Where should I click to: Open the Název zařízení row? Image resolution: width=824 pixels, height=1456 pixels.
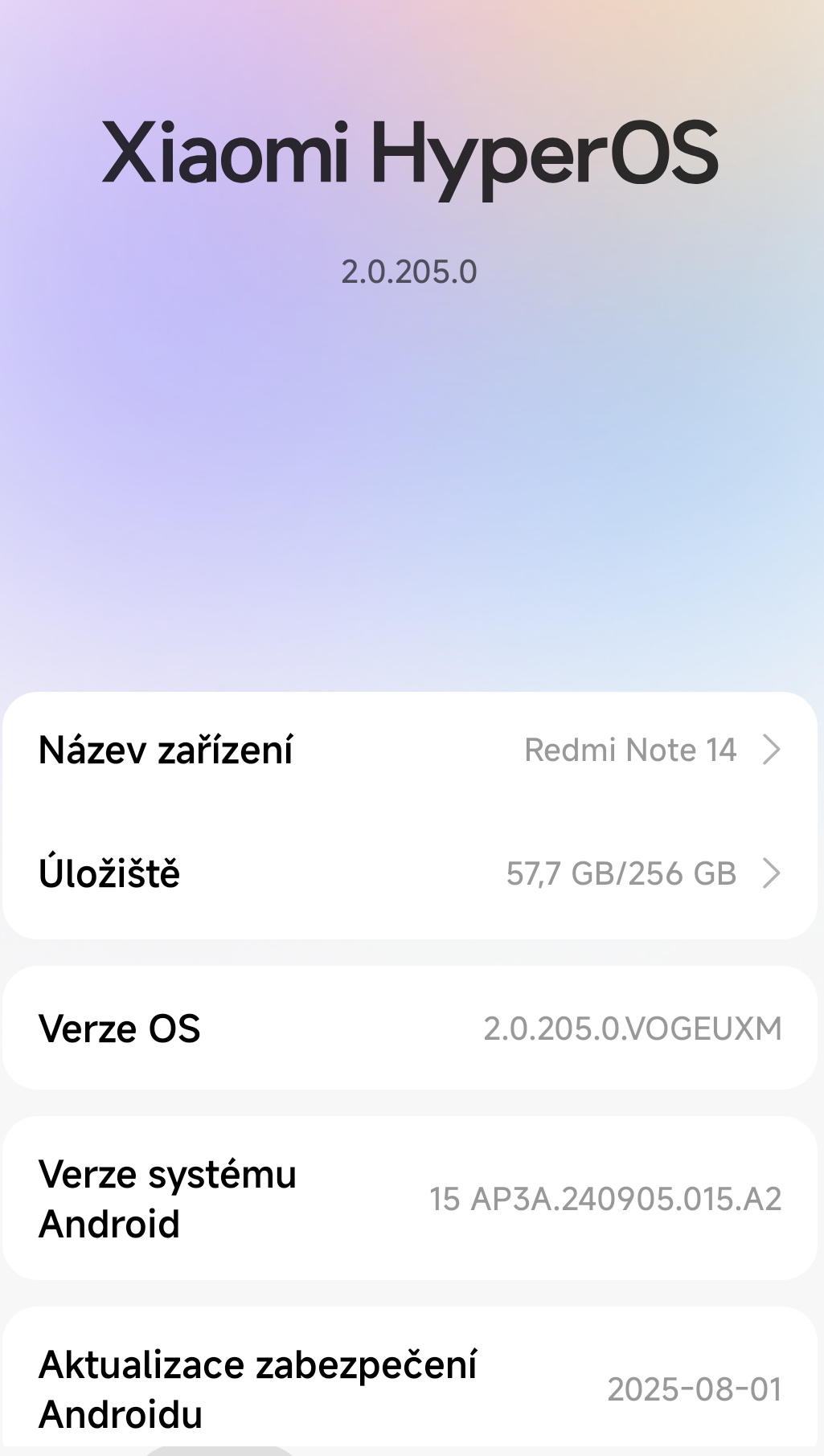point(410,750)
